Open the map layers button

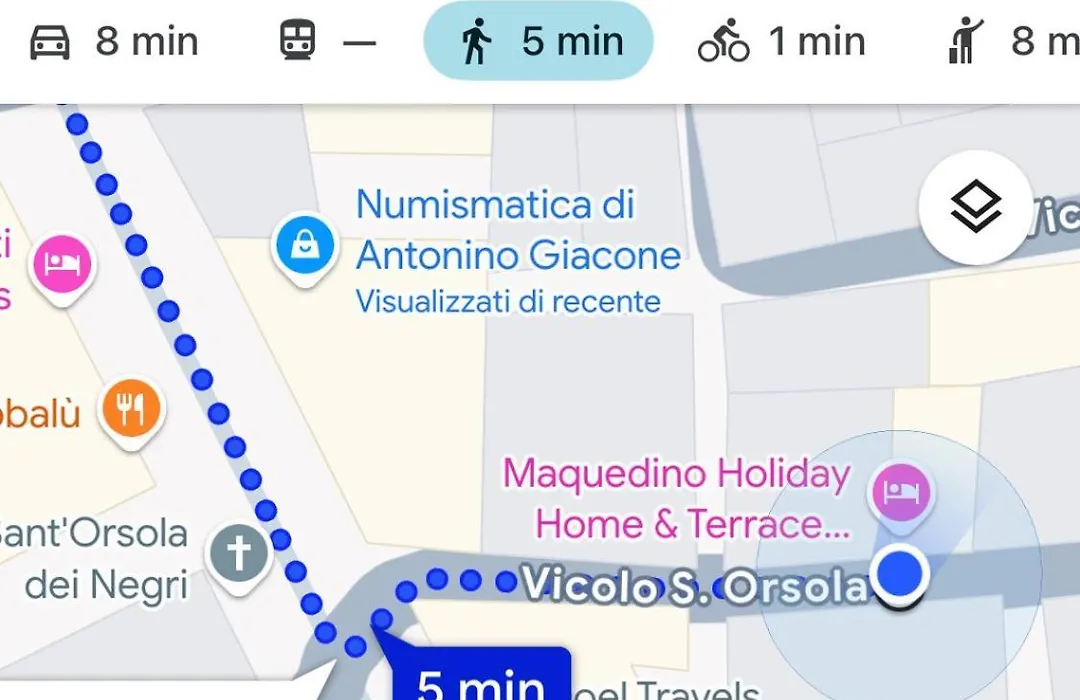[x=975, y=208]
